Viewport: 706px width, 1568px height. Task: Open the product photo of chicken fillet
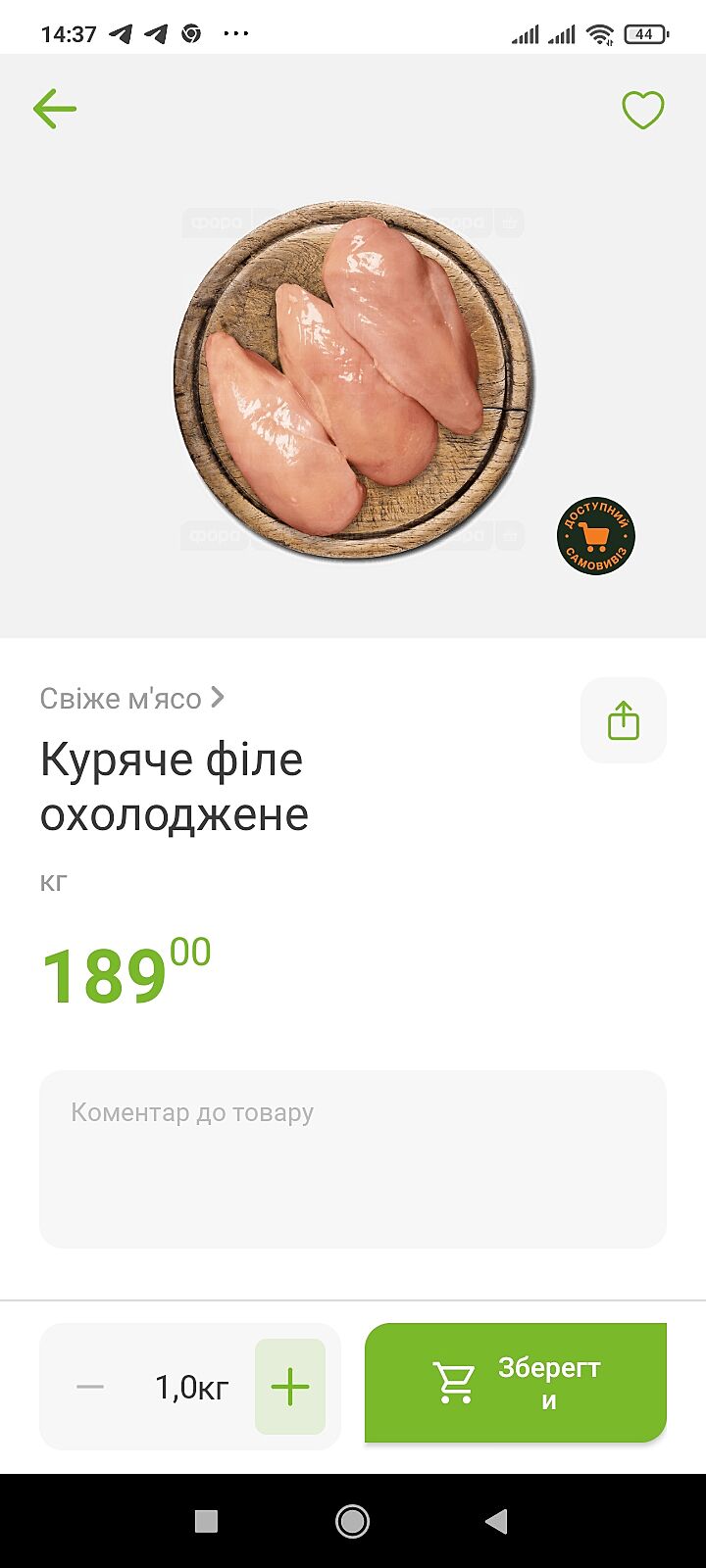tap(353, 380)
